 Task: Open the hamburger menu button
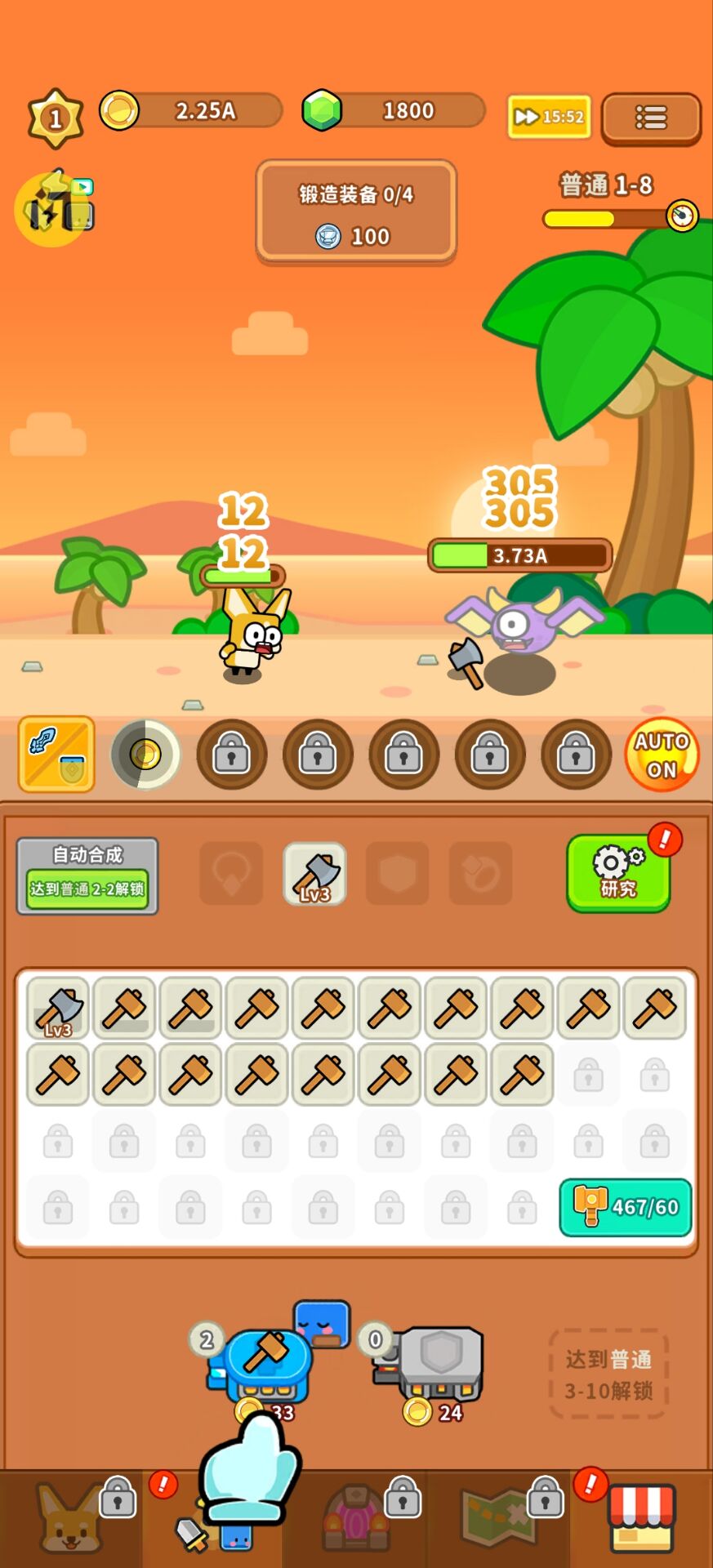tap(651, 118)
